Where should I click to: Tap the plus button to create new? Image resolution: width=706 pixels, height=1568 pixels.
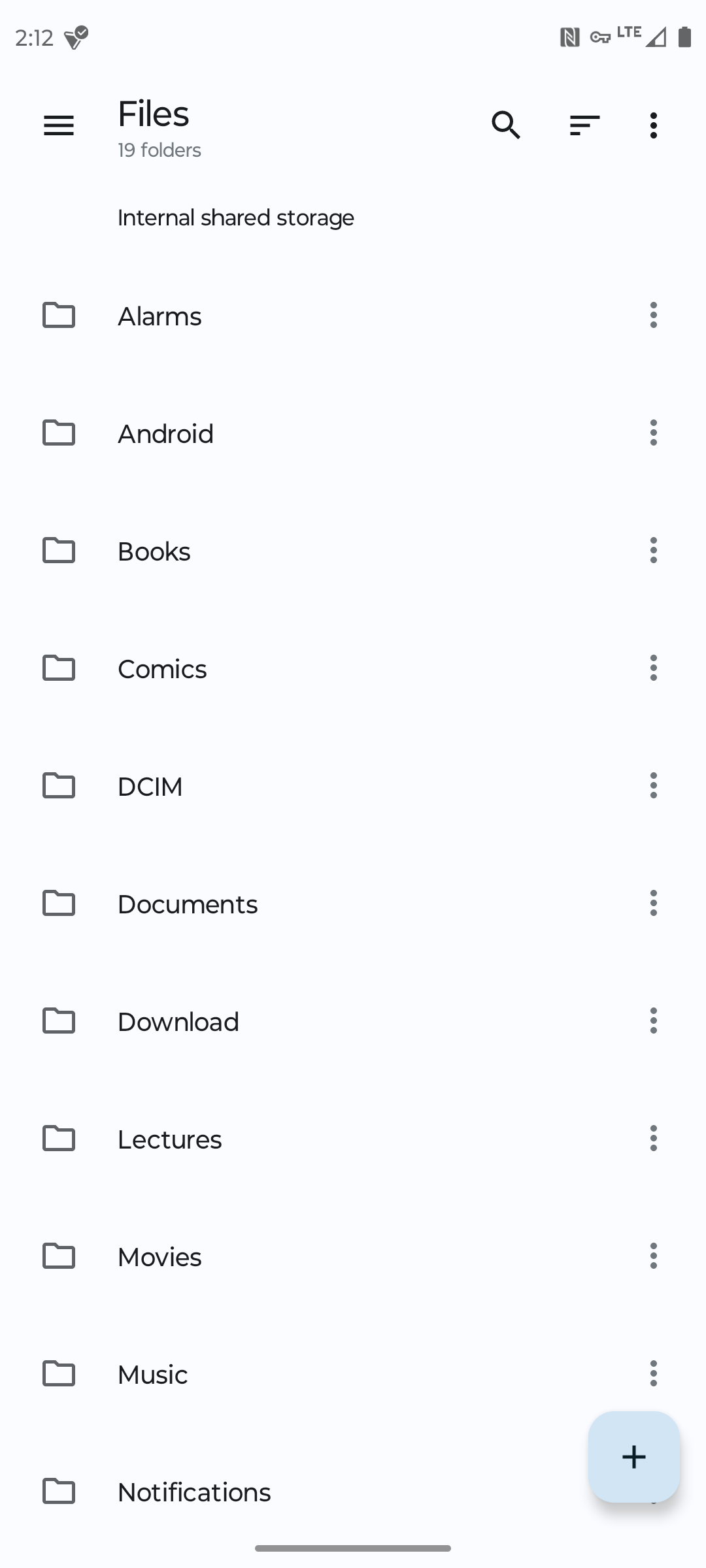coord(634,1457)
